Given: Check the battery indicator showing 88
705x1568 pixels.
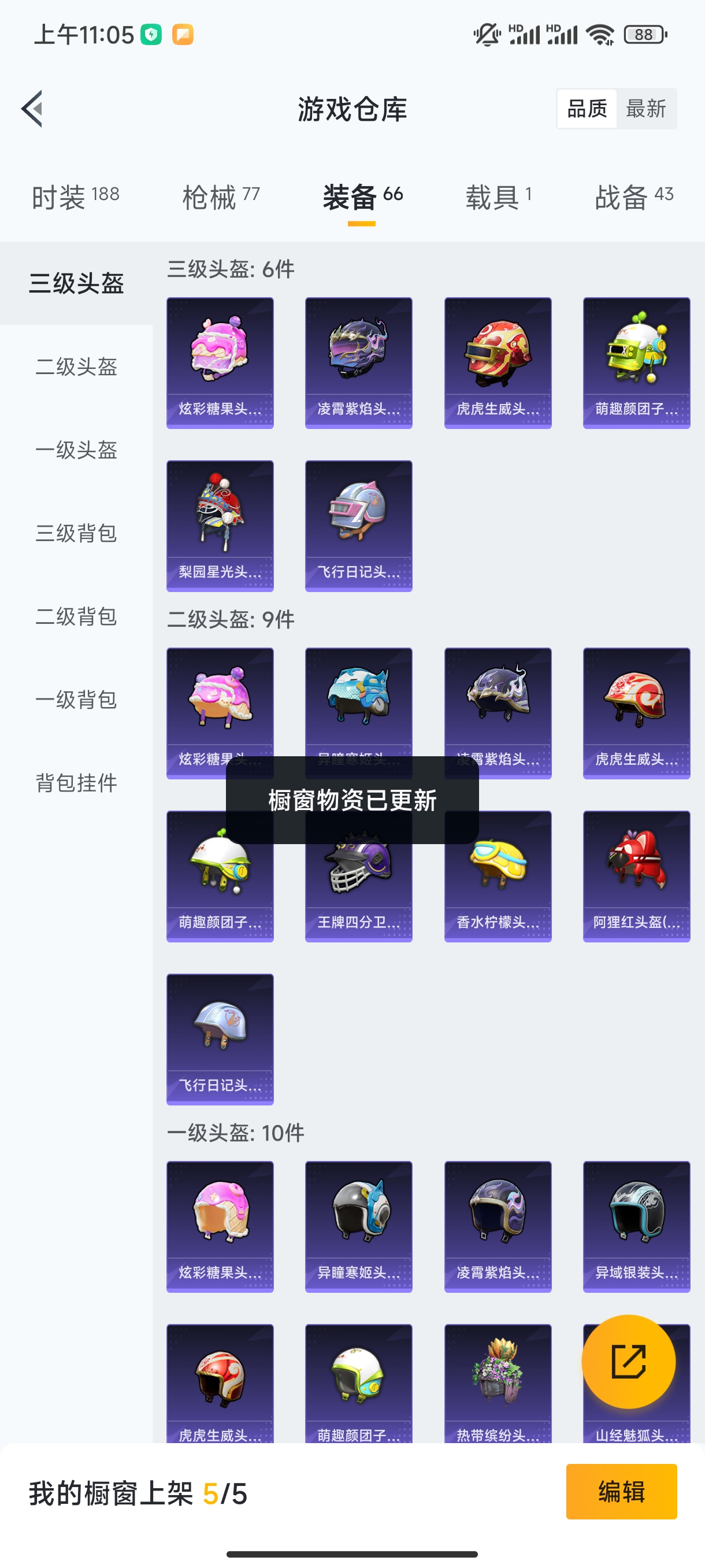Looking at the screenshot, I should click(x=645, y=34).
